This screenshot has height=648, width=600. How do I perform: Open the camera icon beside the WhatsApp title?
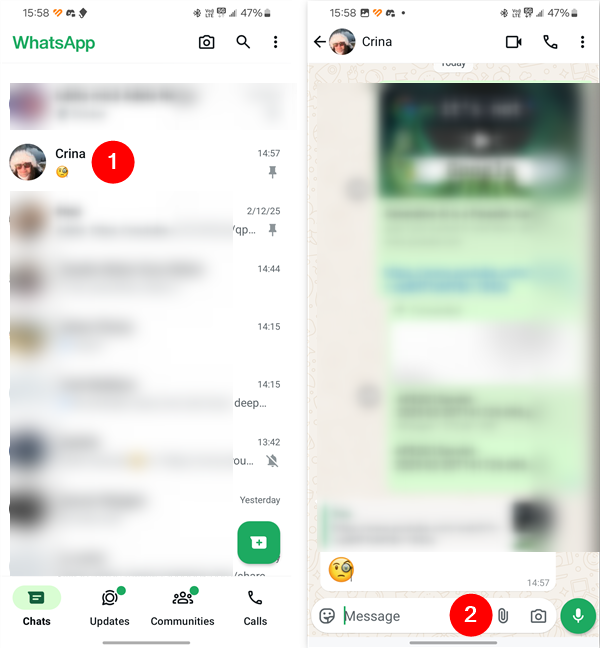click(x=206, y=42)
